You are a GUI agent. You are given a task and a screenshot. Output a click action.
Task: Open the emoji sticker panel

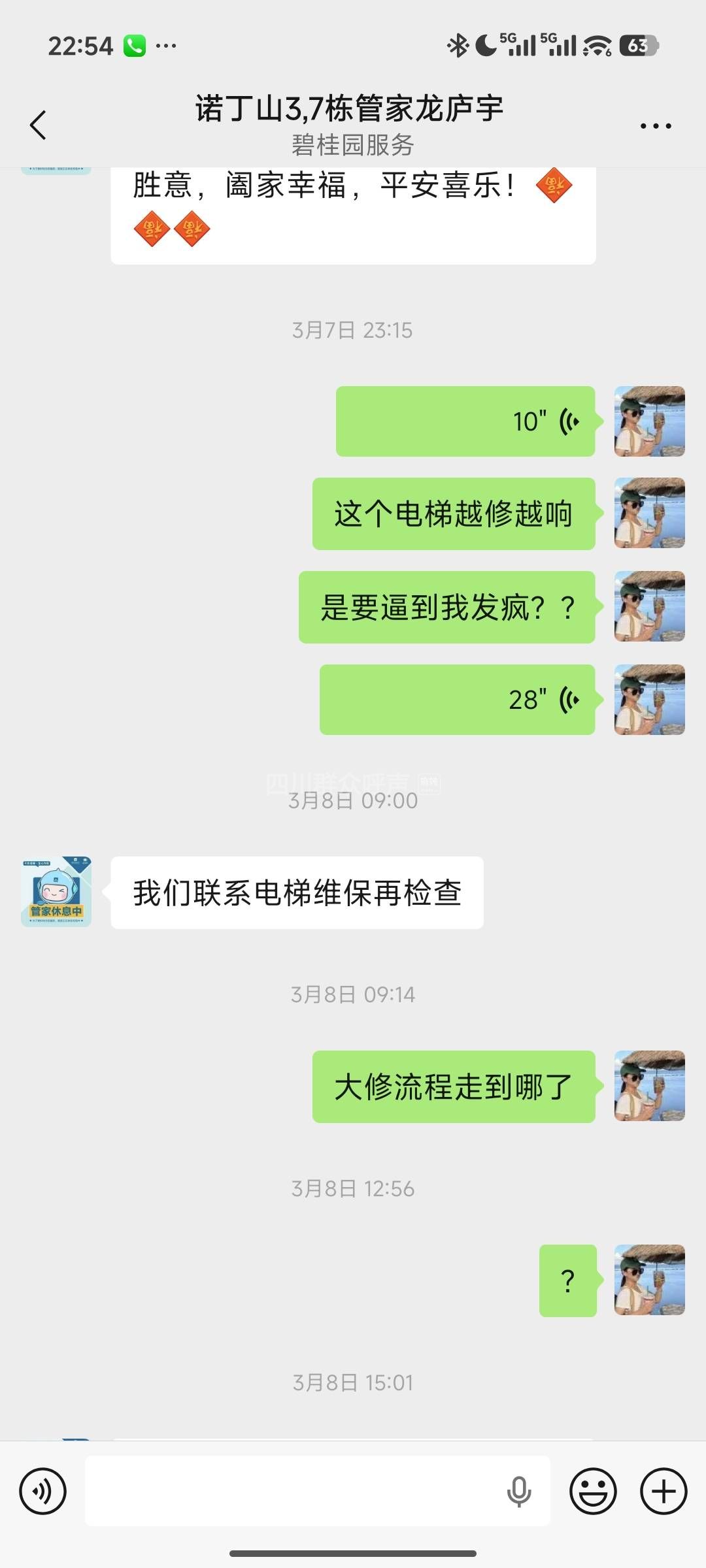tap(593, 1492)
